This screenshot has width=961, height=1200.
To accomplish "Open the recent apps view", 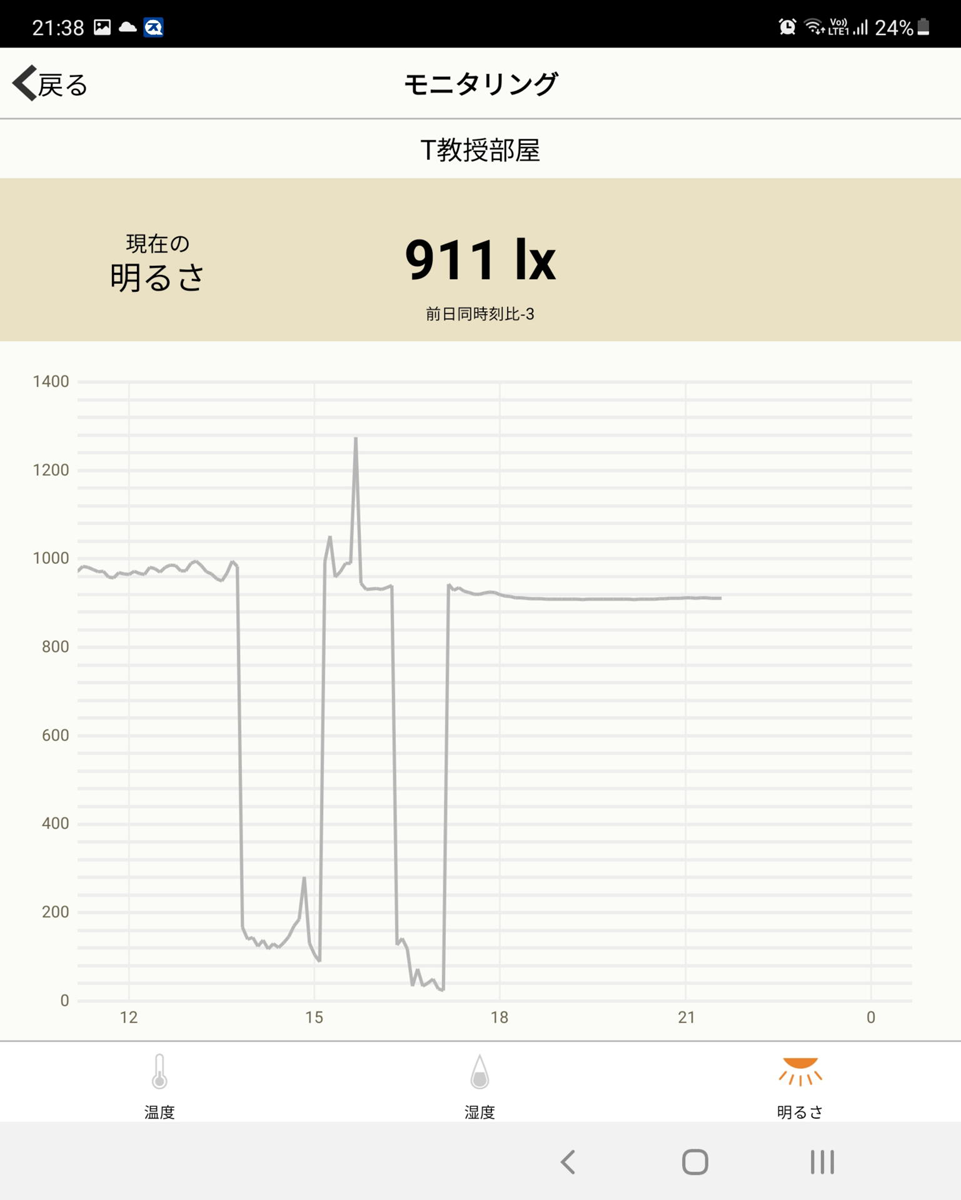I will point(822,1162).
